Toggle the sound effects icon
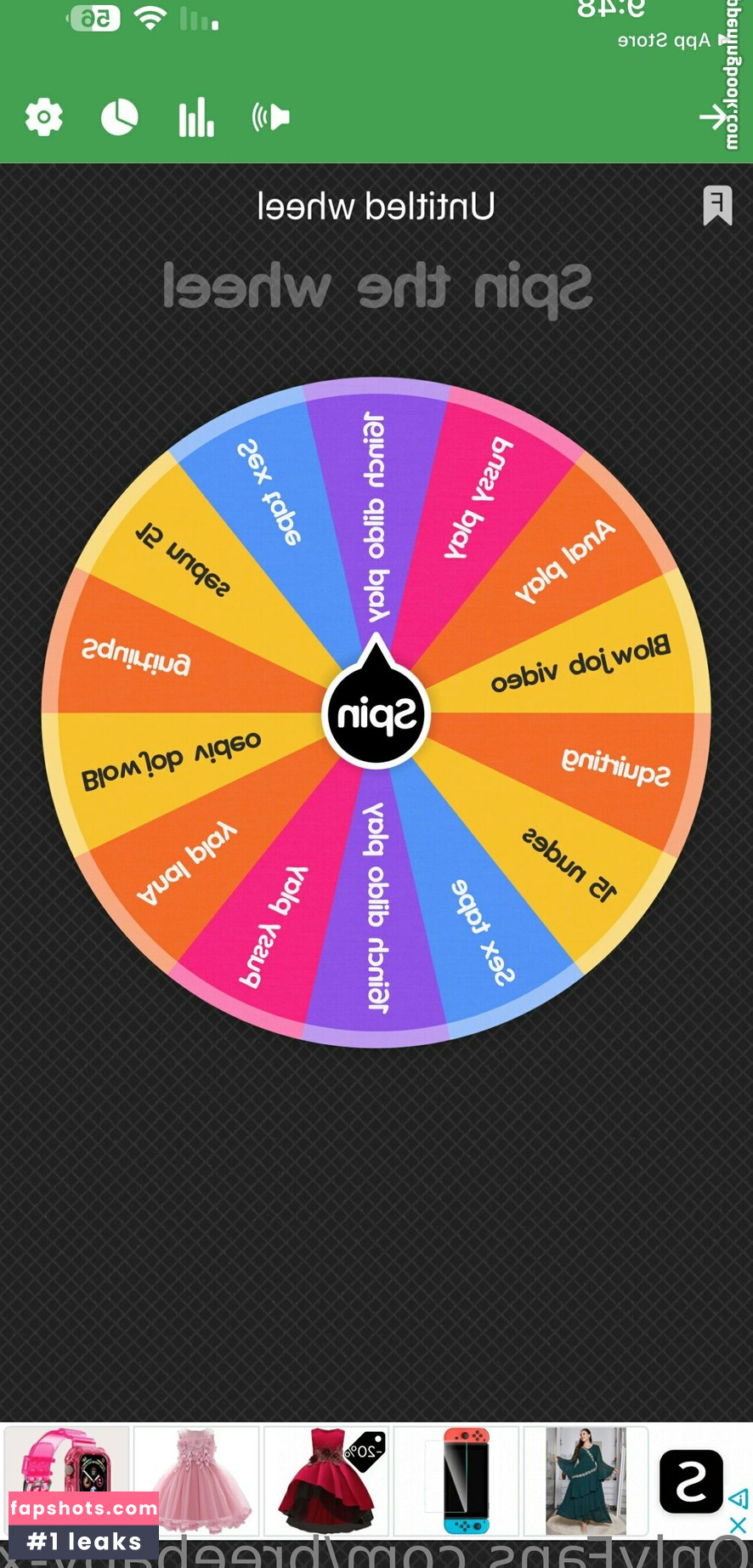Image resolution: width=753 pixels, height=1568 pixels. pos(271,117)
